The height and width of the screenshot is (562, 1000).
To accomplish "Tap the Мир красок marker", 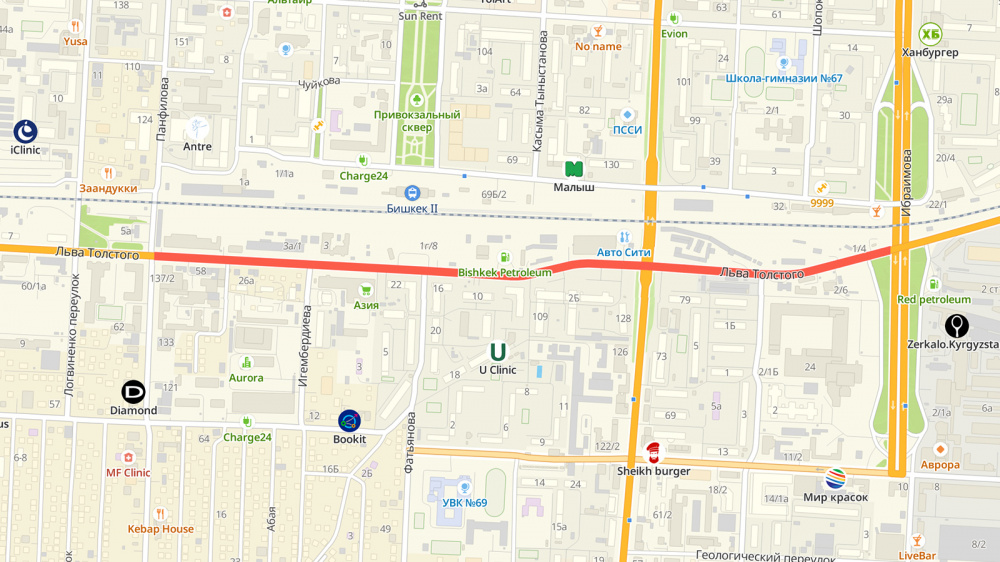I will pyautogui.click(x=835, y=479).
